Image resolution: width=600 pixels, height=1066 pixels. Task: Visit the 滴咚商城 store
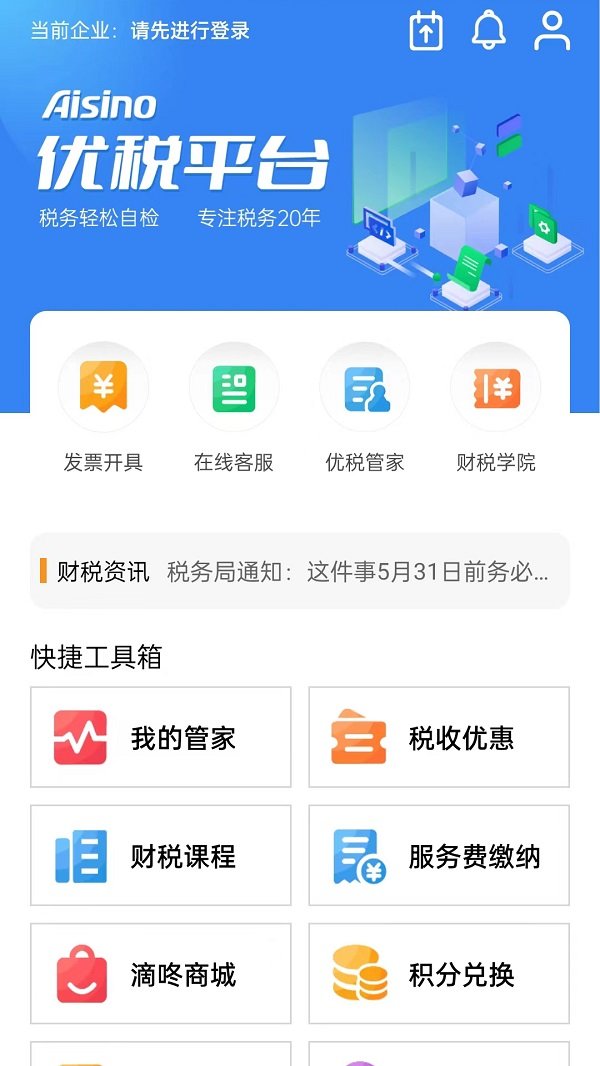coord(161,974)
